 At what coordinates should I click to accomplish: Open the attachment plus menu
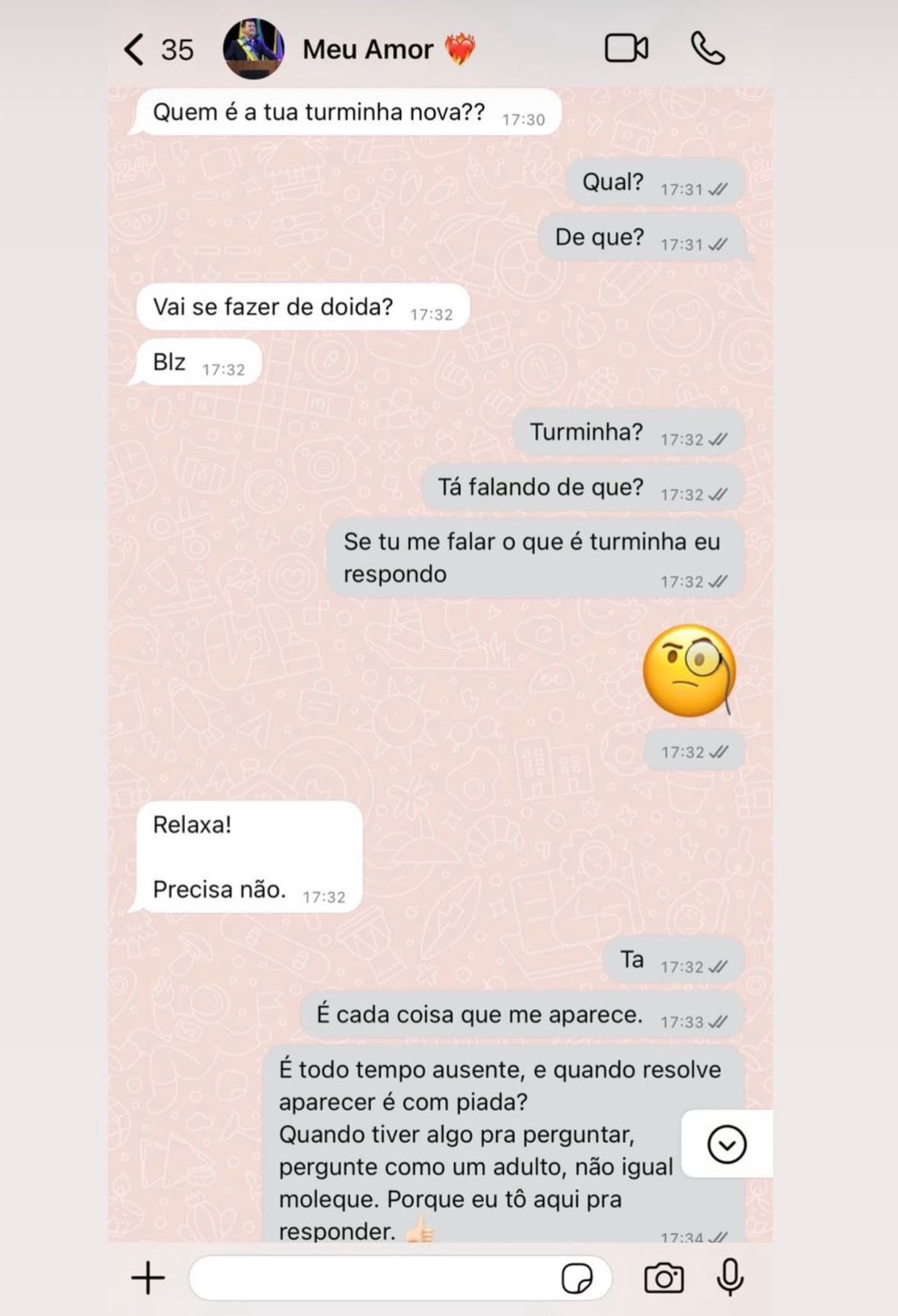[148, 1278]
